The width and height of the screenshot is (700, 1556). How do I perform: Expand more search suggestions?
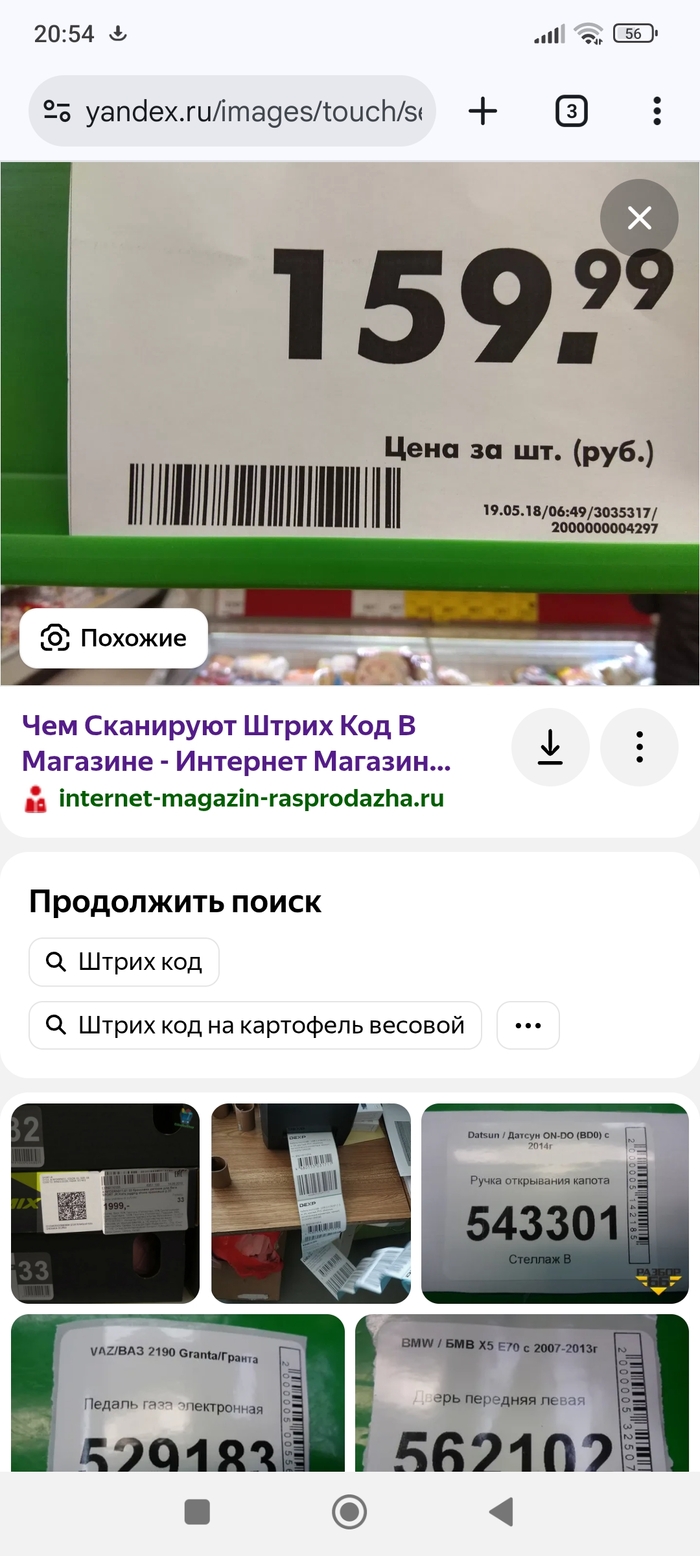[527, 1025]
